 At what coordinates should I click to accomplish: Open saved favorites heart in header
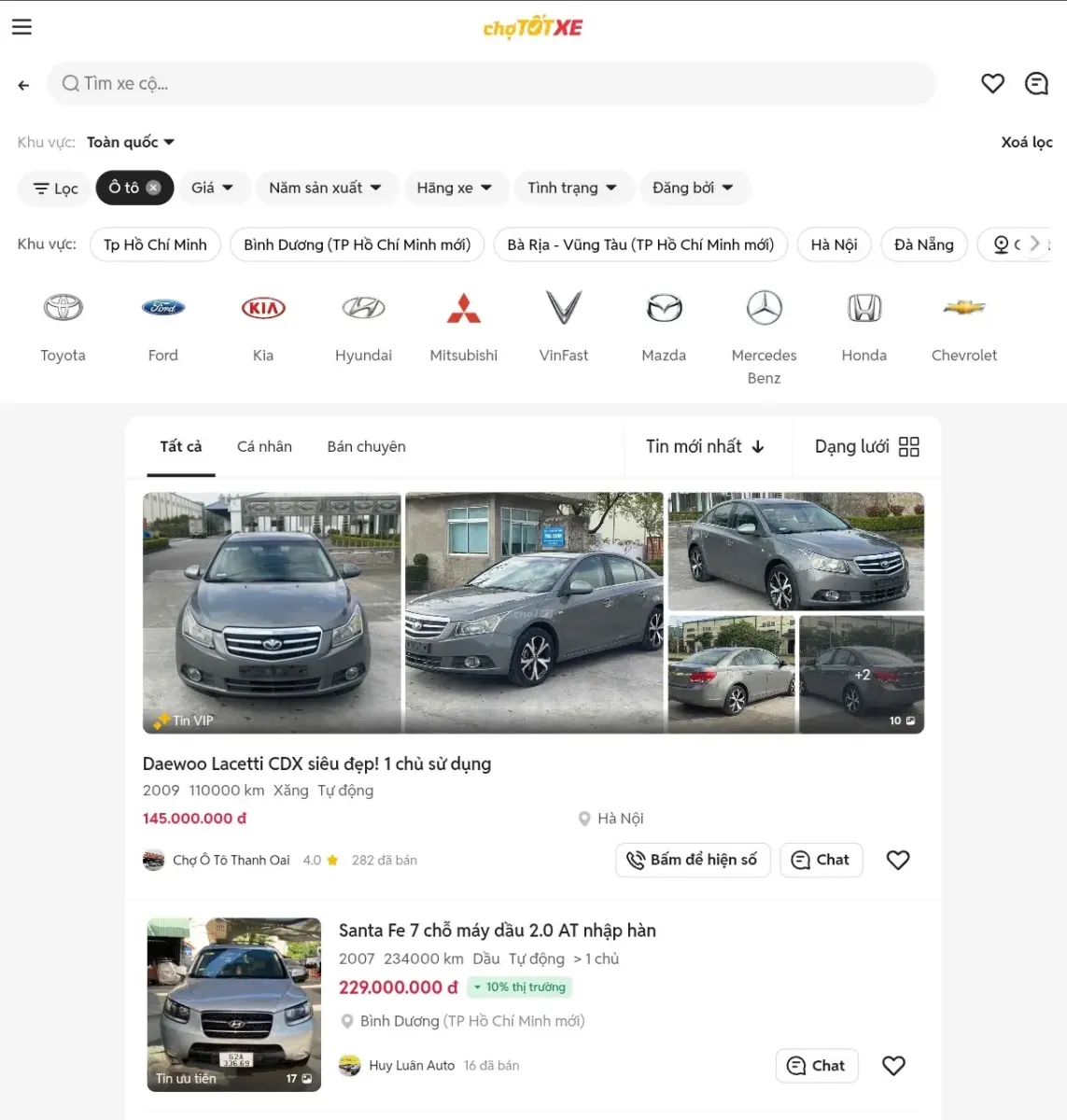pos(992,84)
